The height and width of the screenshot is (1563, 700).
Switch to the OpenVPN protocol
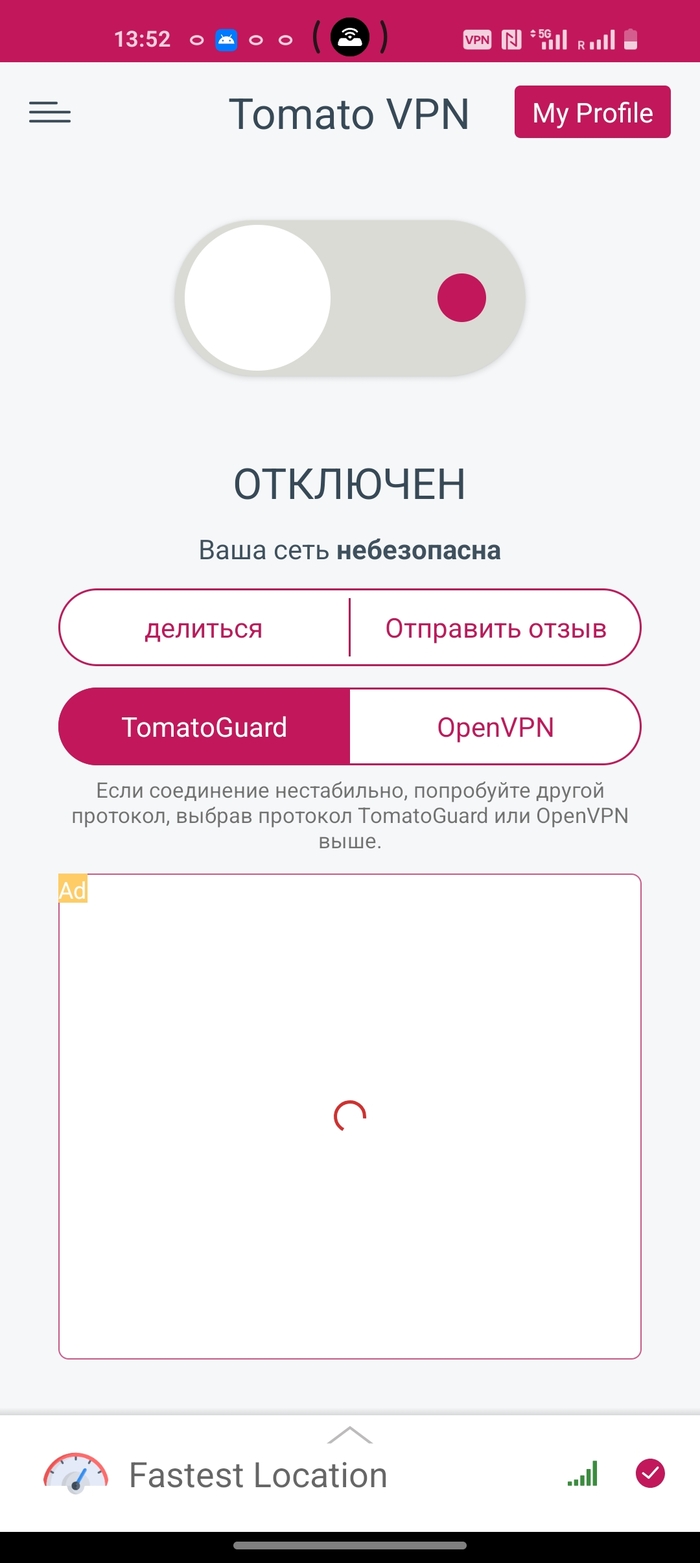click(x=495, y=727)
